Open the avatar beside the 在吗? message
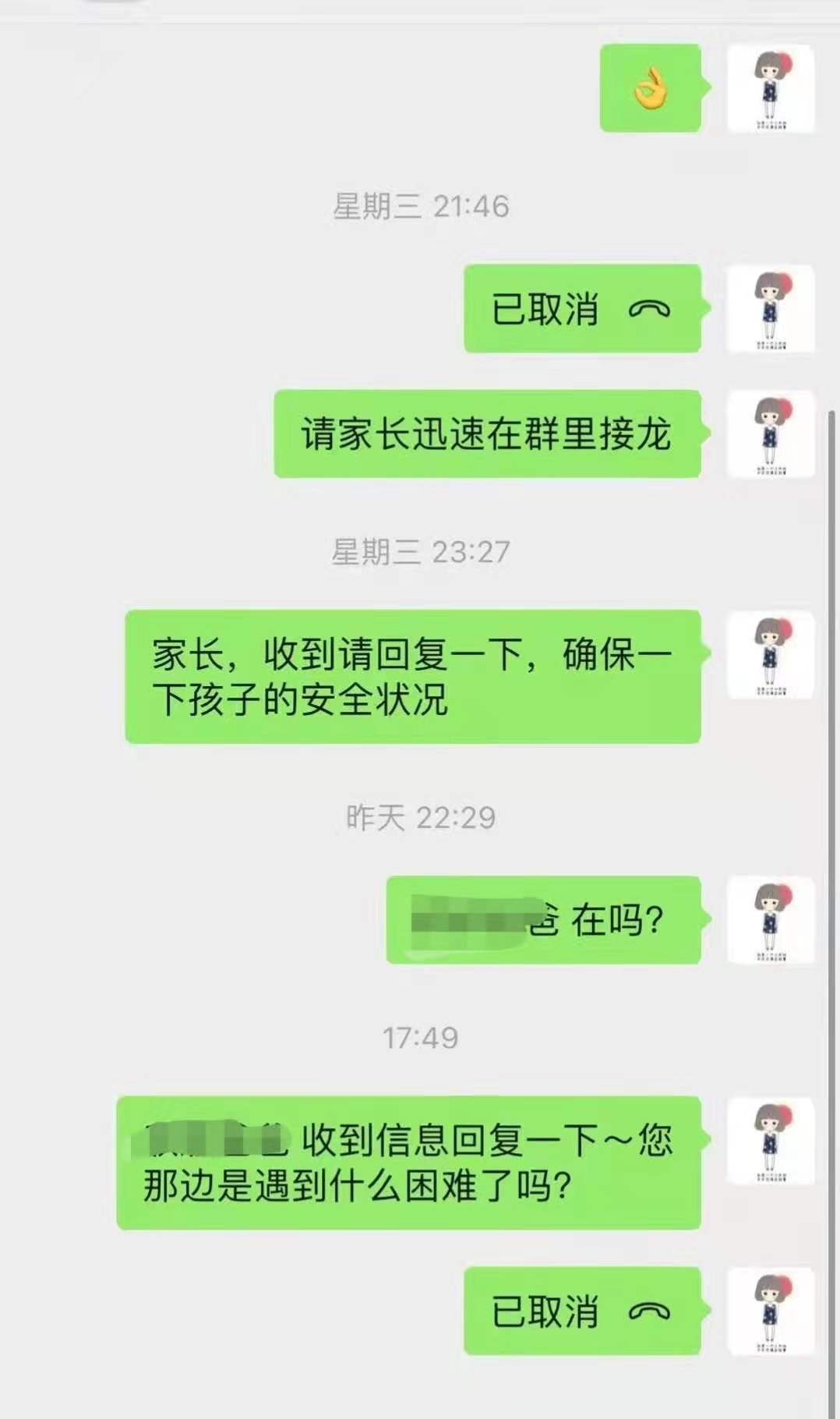840x1419 pixels. pyautogui.click(x=771, y=920)
